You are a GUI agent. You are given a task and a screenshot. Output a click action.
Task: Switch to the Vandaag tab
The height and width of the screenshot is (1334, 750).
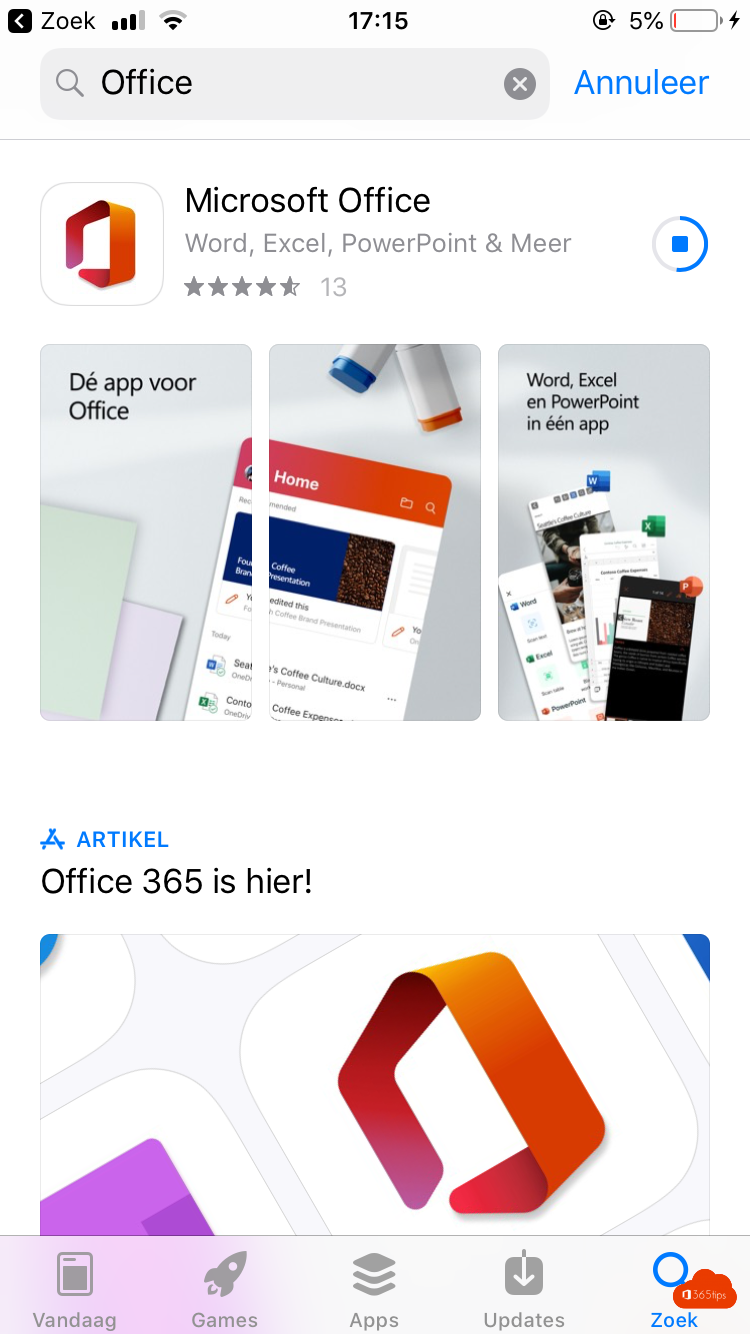(75, 1289)
